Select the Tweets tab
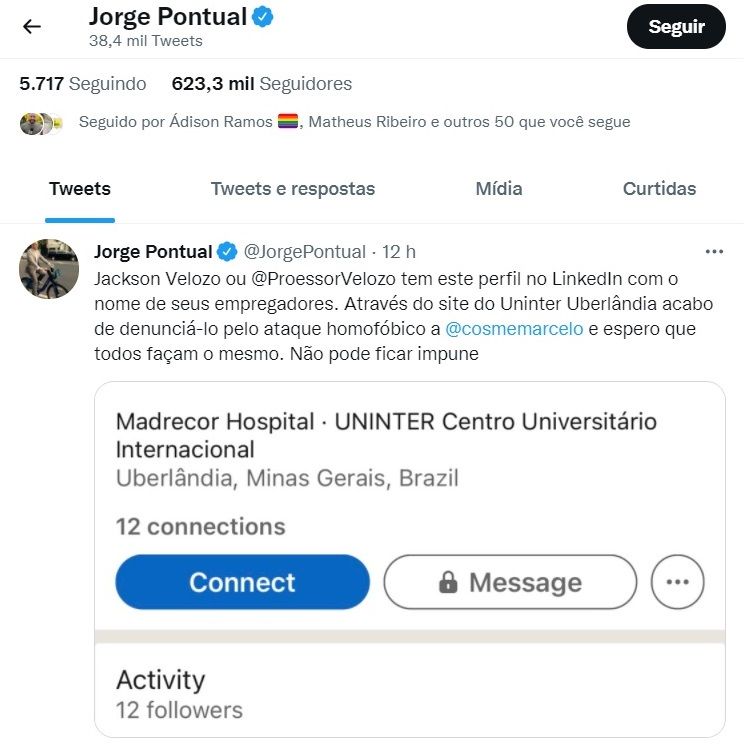Viewport: 744px width, 748px height. pyautogui.click(x=80, y=189)
